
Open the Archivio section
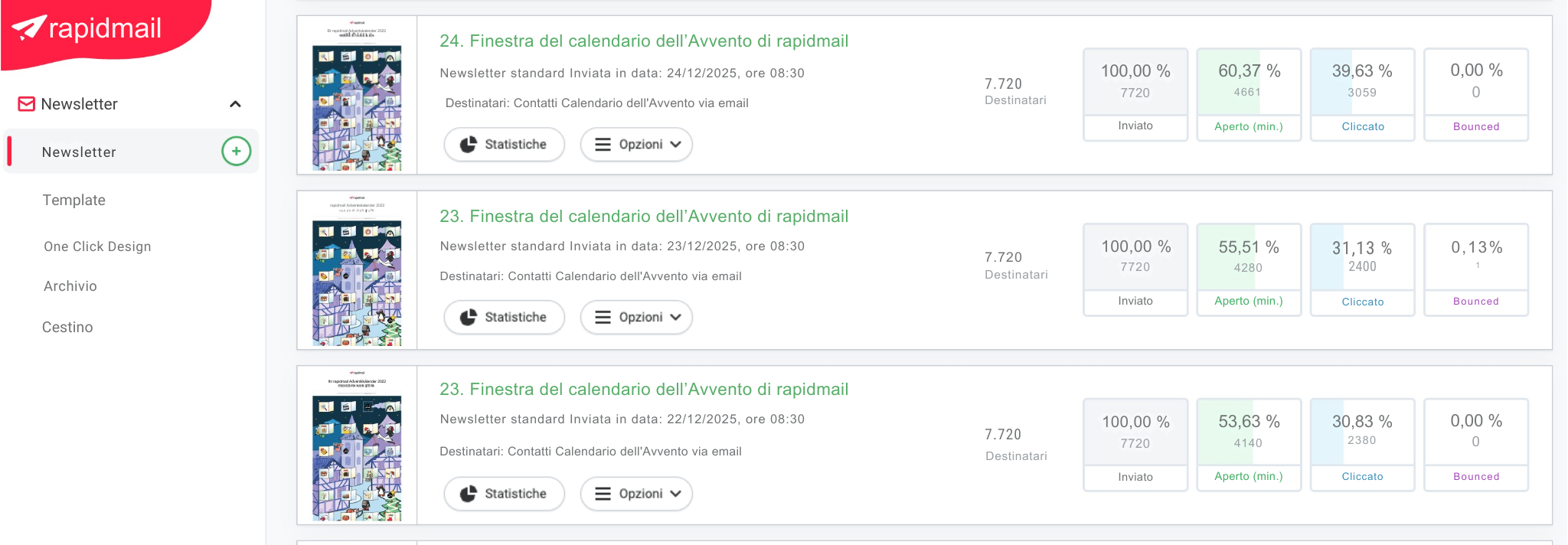[x=70, y=286]
